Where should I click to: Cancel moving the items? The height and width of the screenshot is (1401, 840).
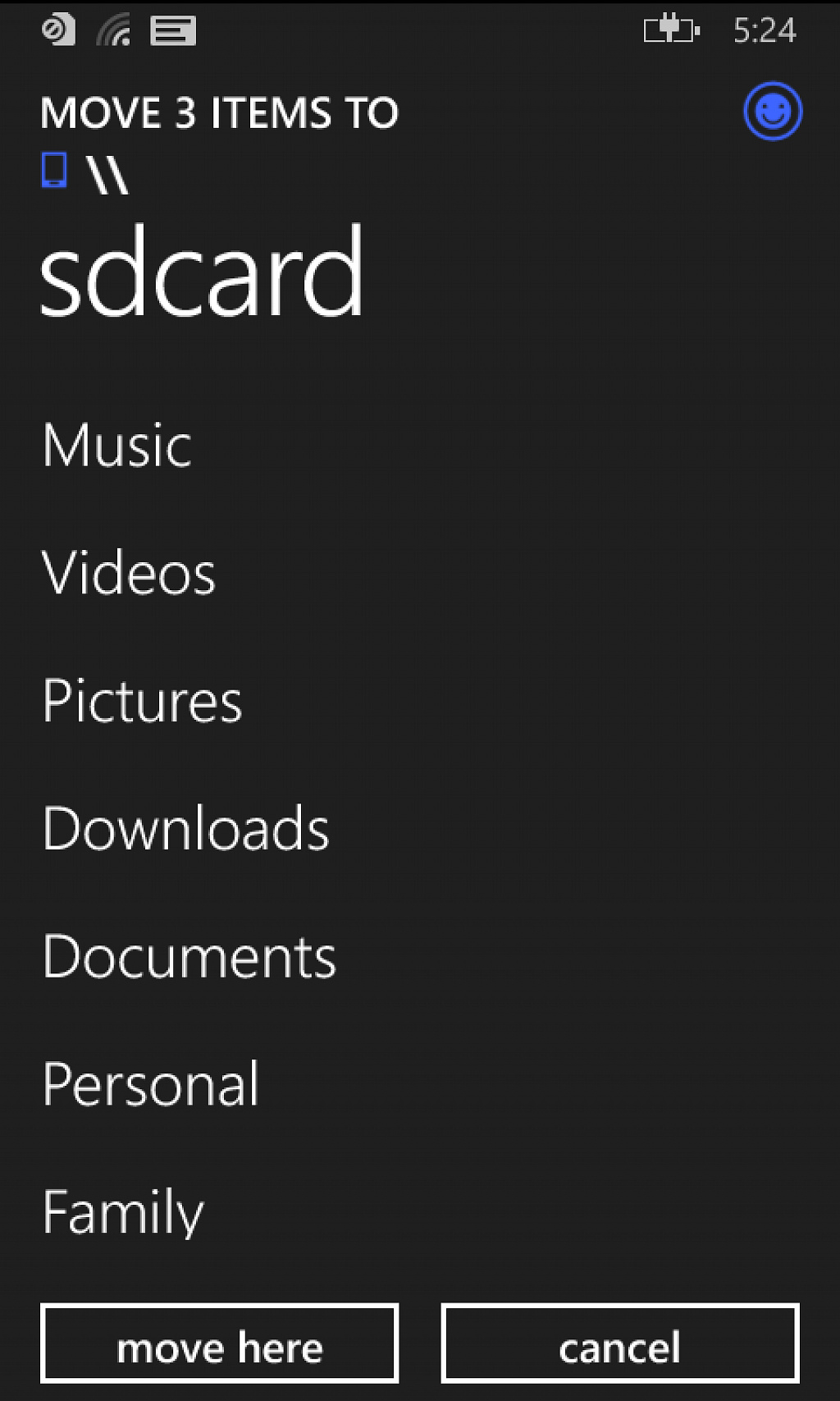[x=620, y=1344]
